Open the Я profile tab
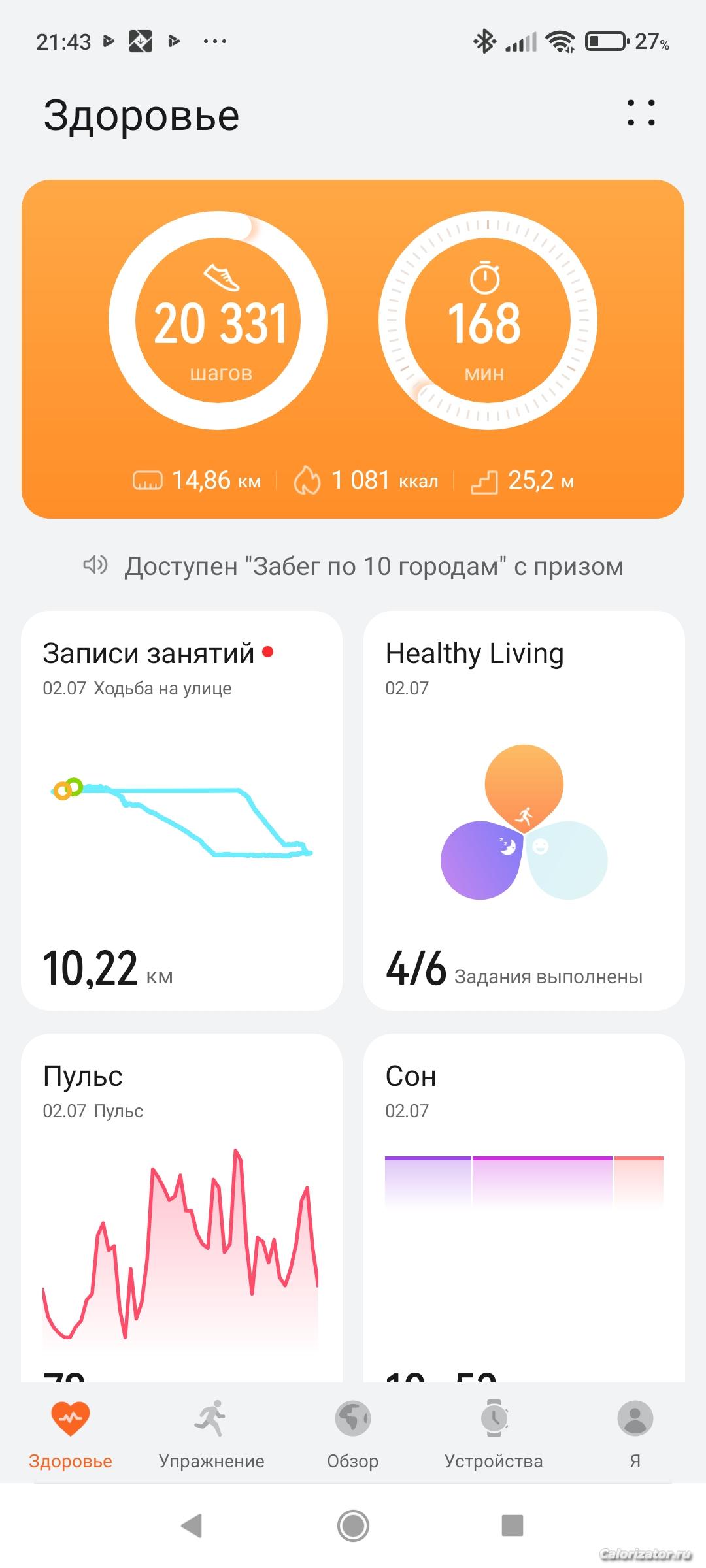Screen dimensions: 706x1568 635,1435
